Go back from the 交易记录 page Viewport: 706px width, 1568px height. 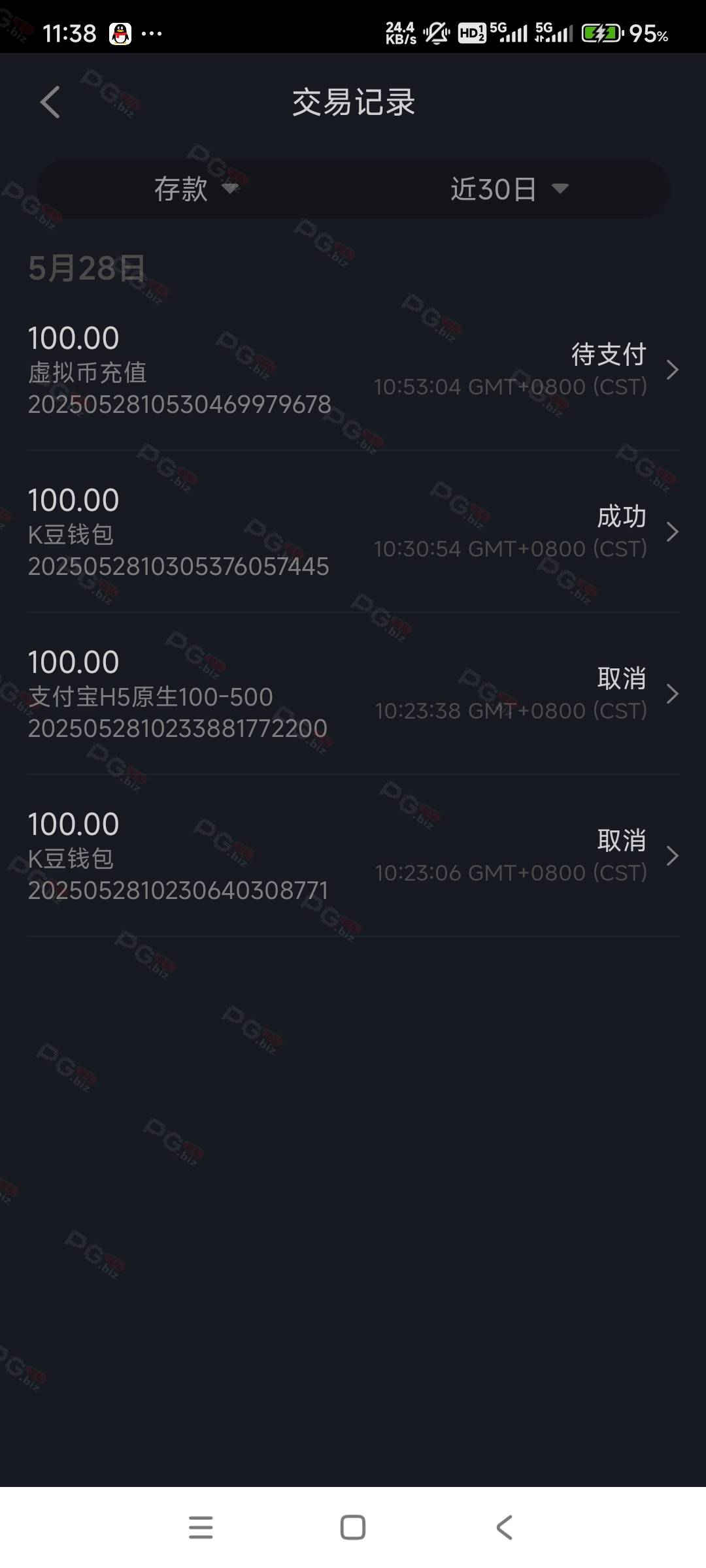point(50,103)
